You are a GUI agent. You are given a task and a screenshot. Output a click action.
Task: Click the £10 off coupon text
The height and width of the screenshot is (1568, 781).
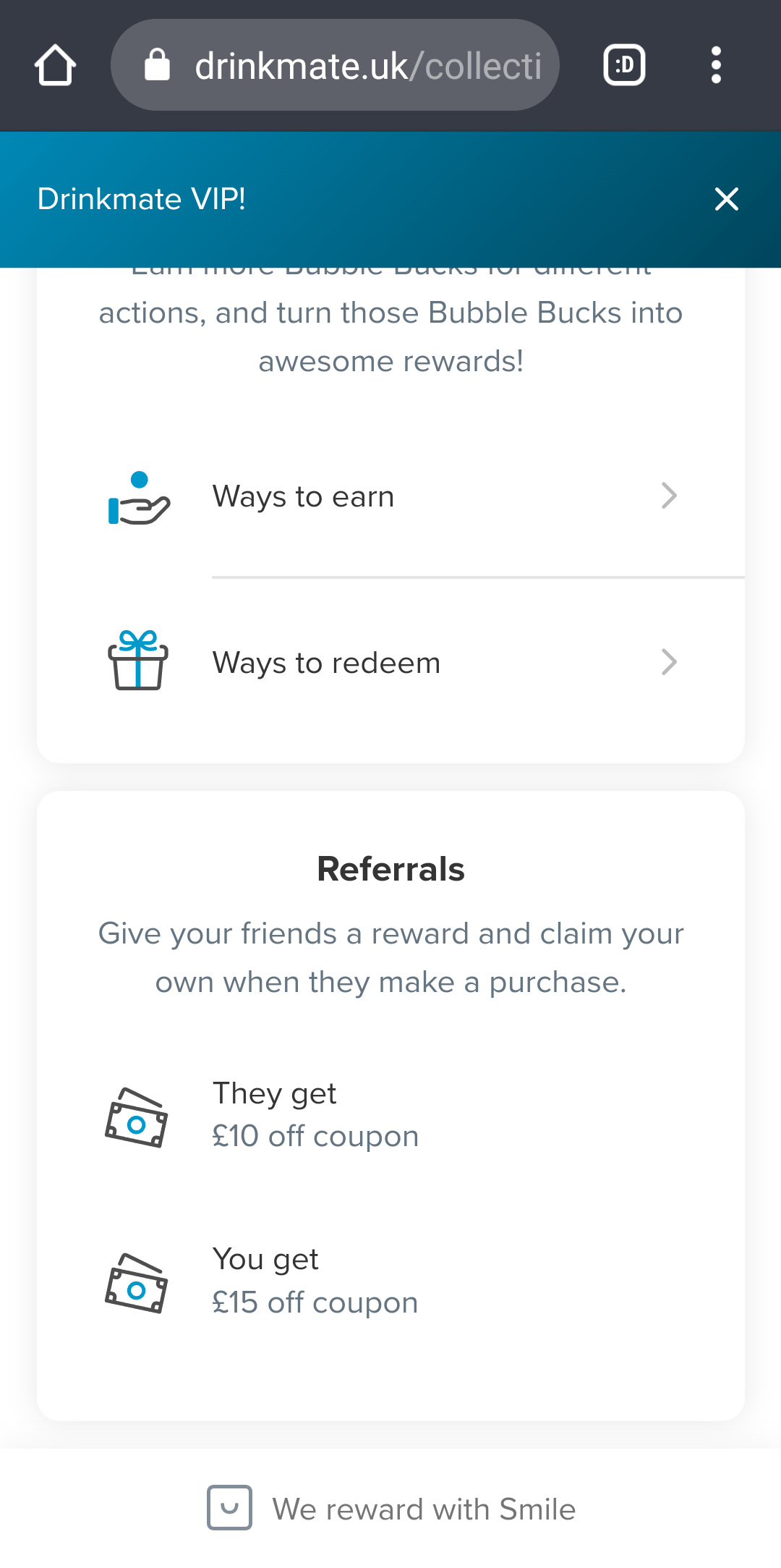(x=315, y=1136)
